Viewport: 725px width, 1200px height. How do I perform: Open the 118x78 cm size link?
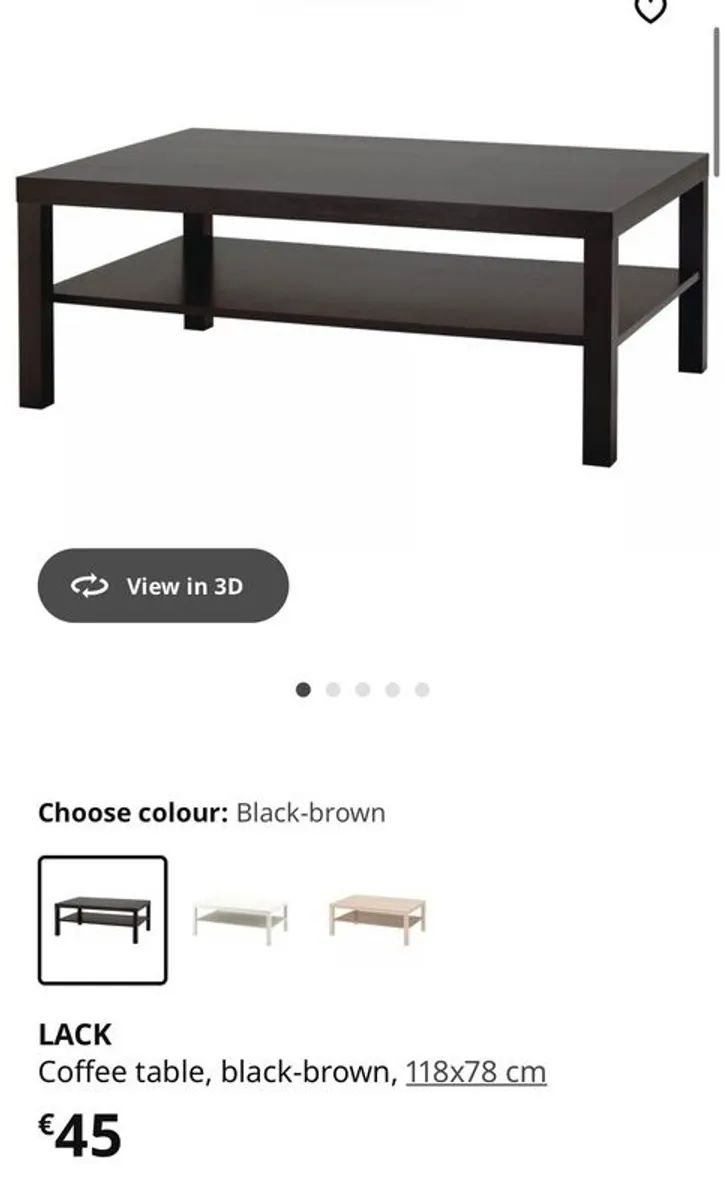click(x=477, y=1071)
